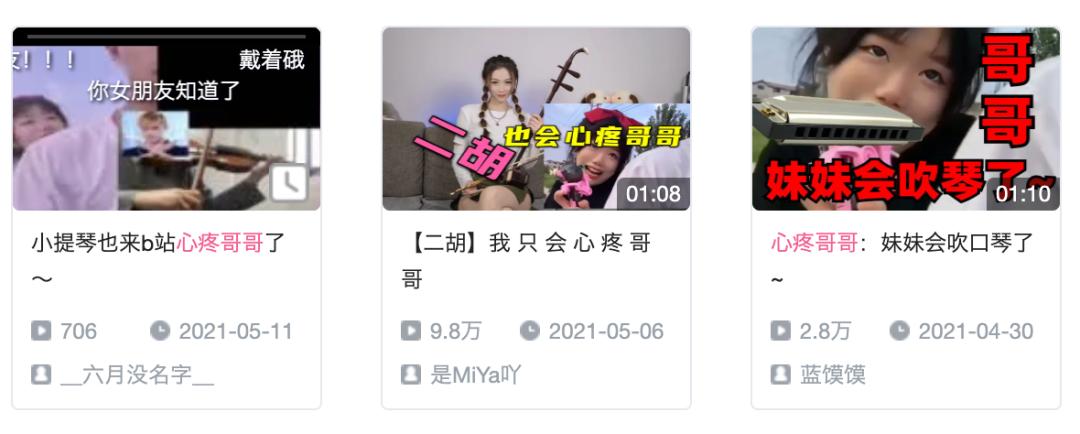Play the 二胡 video thumbnail
The height and width of the screenshot is (434, 1080).
point(536,118)
